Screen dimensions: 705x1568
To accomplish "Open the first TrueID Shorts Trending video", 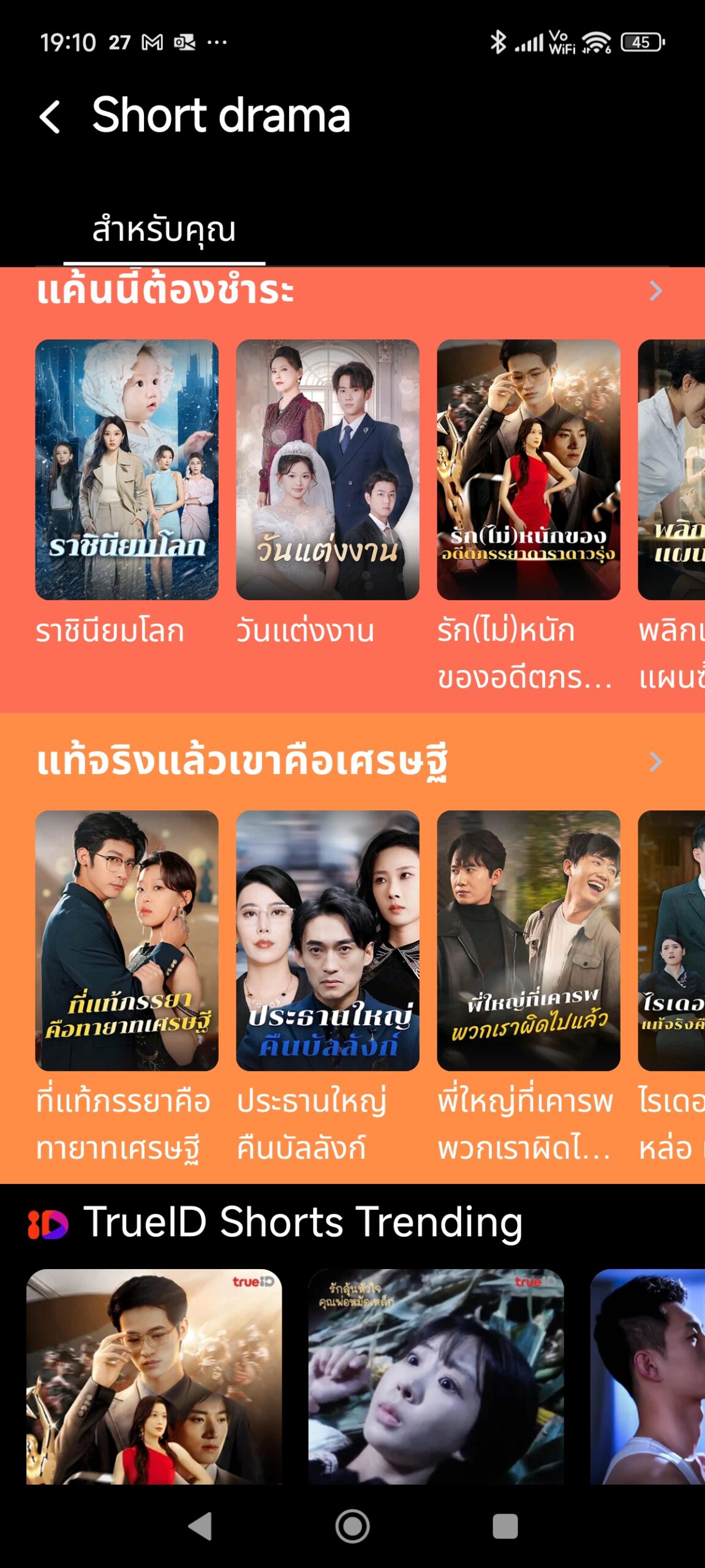I will pyautogui.click(x=154, y=1376).
